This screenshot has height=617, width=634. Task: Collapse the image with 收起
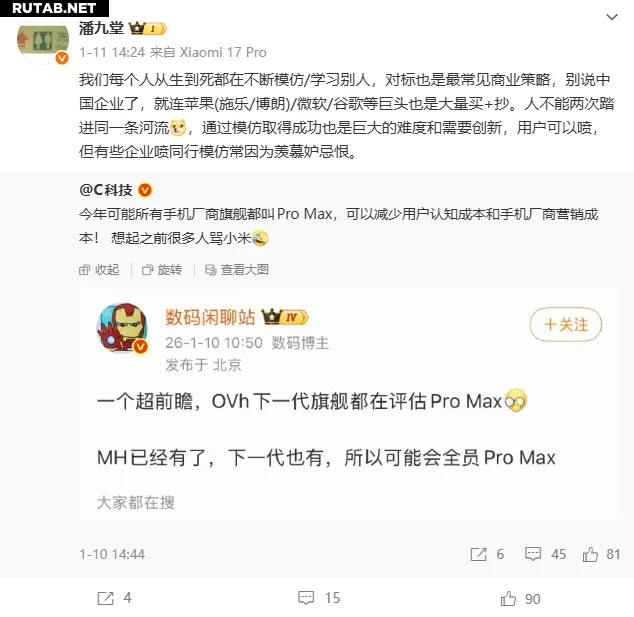click(99, 269)
